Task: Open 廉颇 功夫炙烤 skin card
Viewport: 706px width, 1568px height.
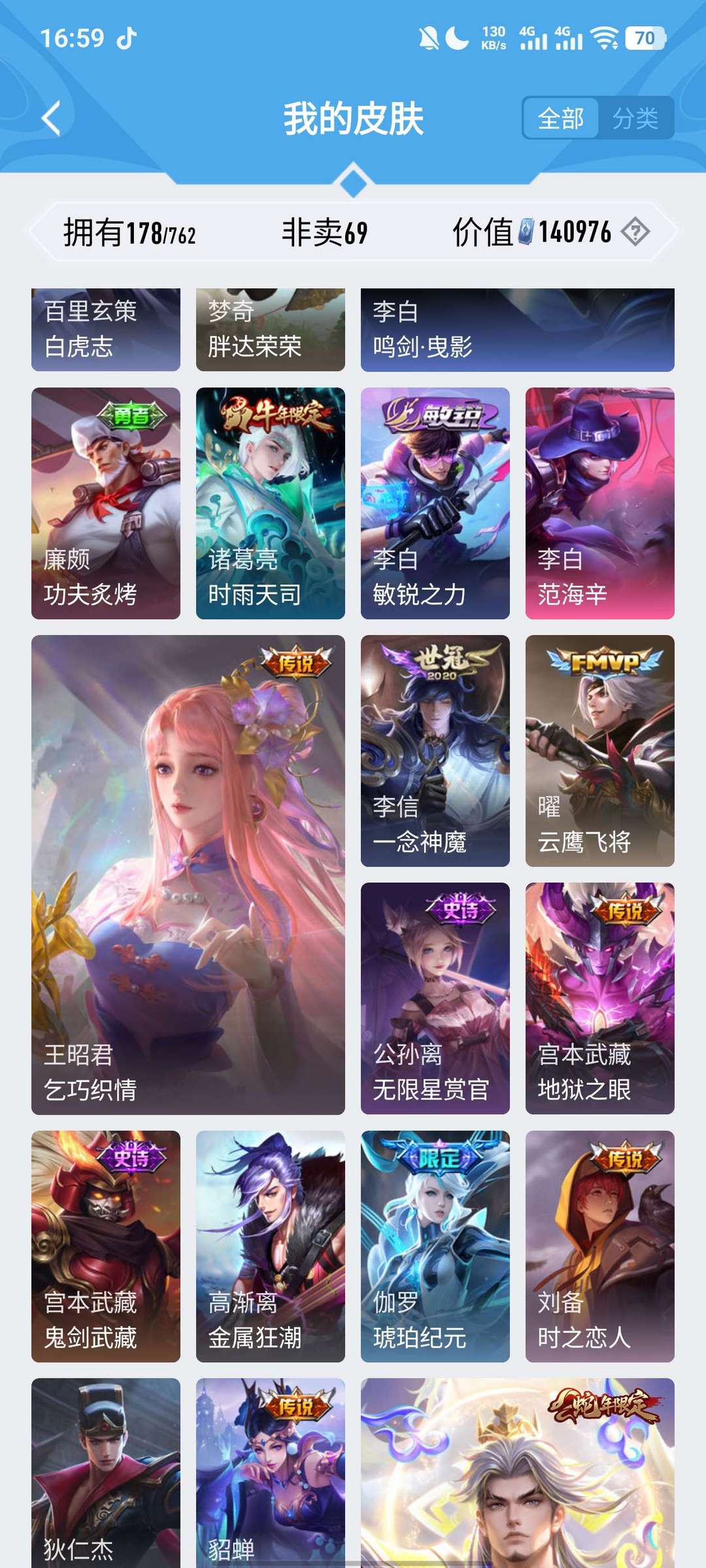Action: point(106,503)
